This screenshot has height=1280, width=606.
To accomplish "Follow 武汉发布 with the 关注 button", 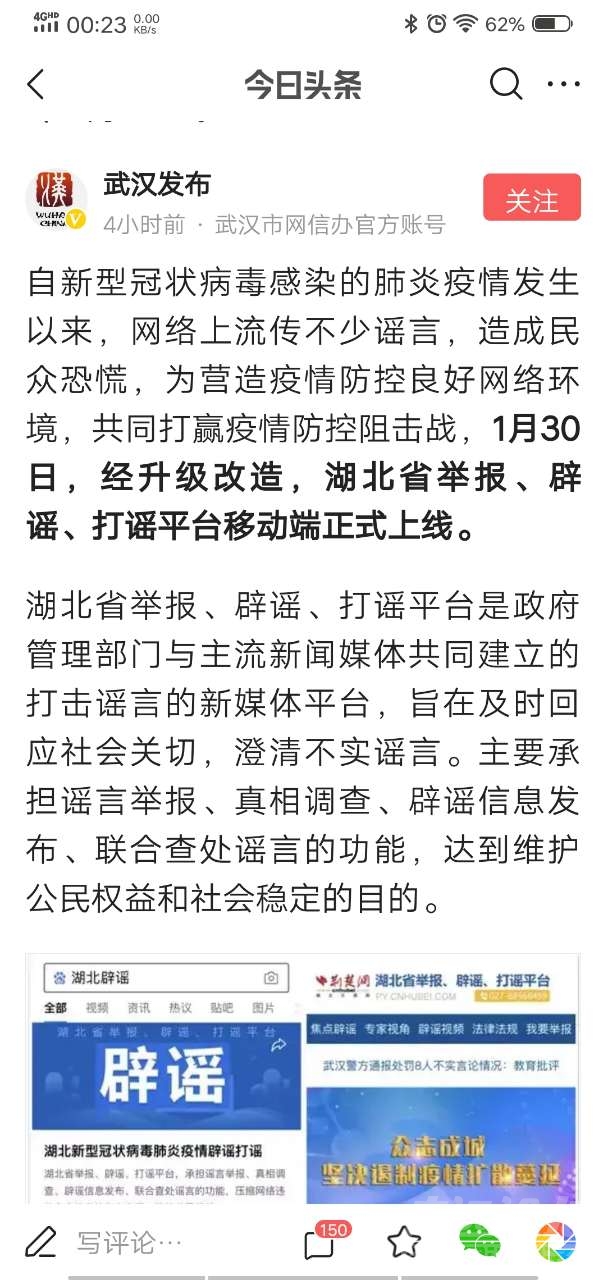I will pyautogui.click(x=532, y=199).
